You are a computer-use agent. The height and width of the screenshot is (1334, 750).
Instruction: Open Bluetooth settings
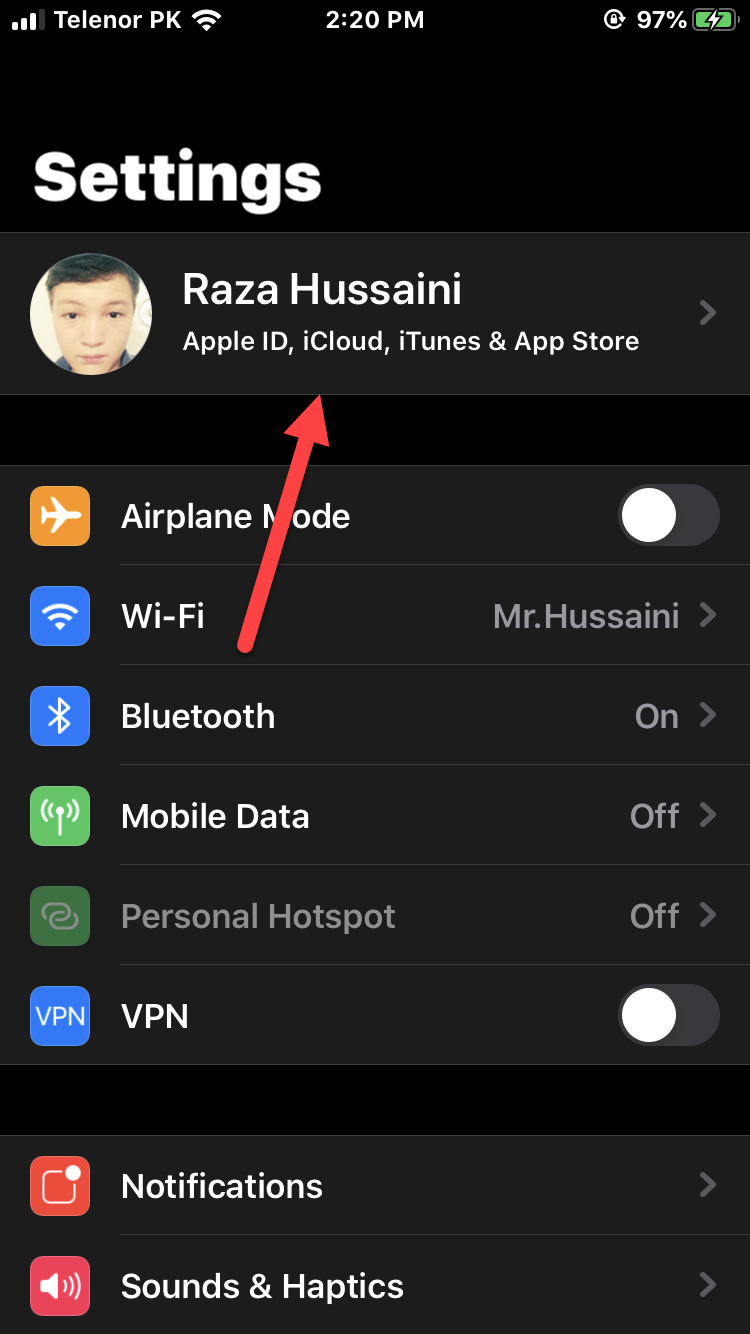coord(375,716)
